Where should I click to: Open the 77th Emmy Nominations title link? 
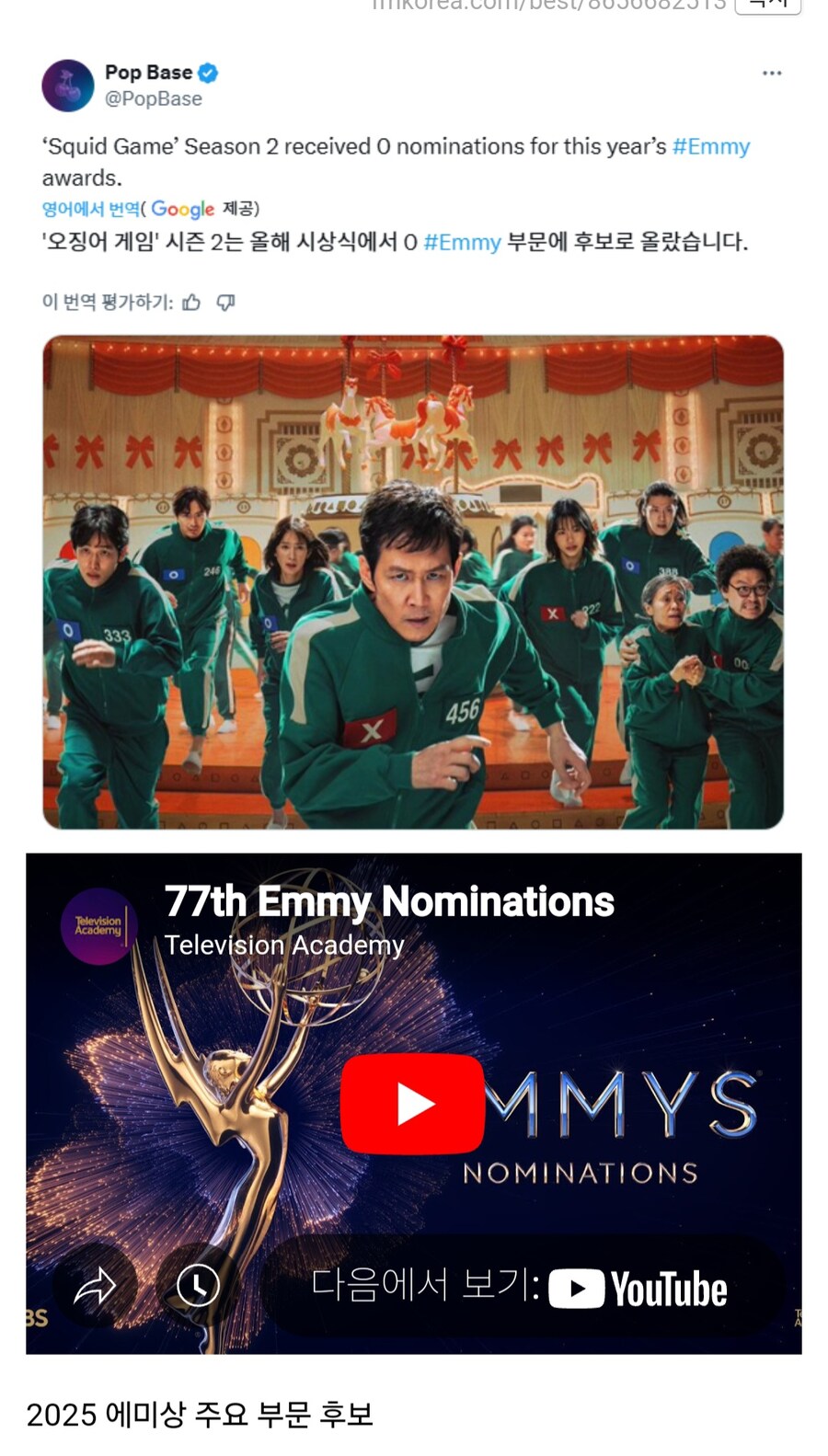(x=388, y=901)
